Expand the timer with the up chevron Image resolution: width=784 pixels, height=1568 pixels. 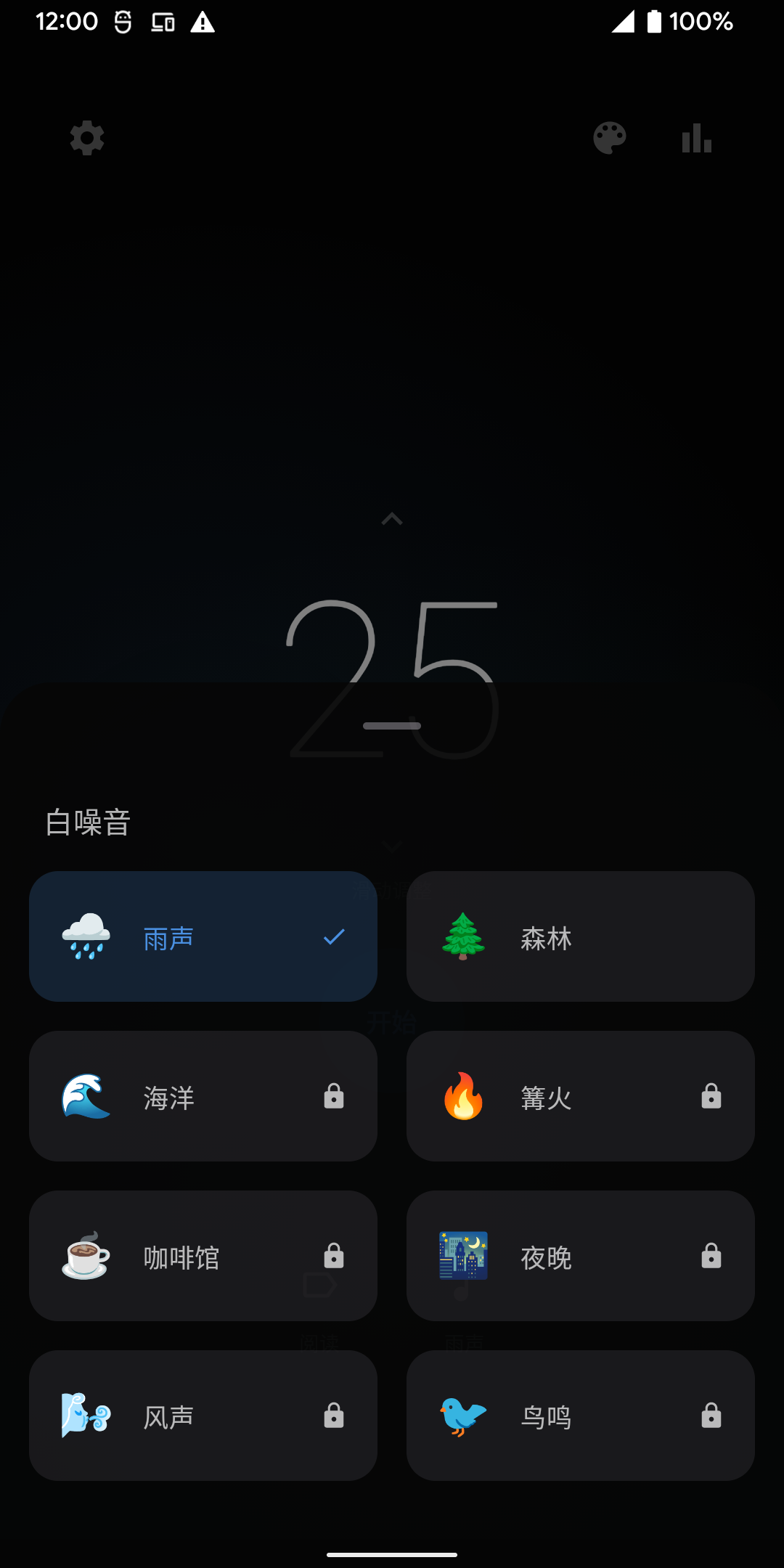[x=392, y=518]
